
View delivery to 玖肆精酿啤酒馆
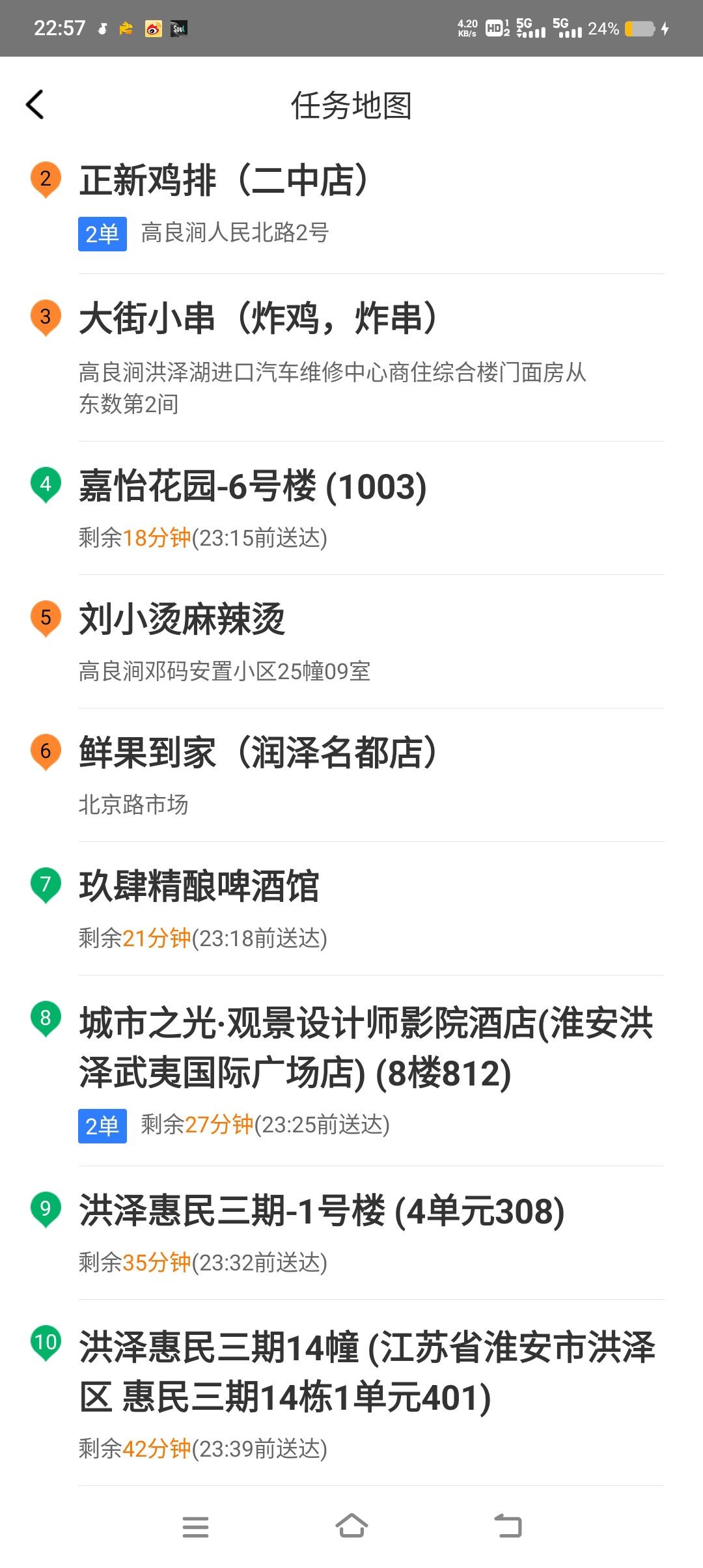(x=351, y=909)
